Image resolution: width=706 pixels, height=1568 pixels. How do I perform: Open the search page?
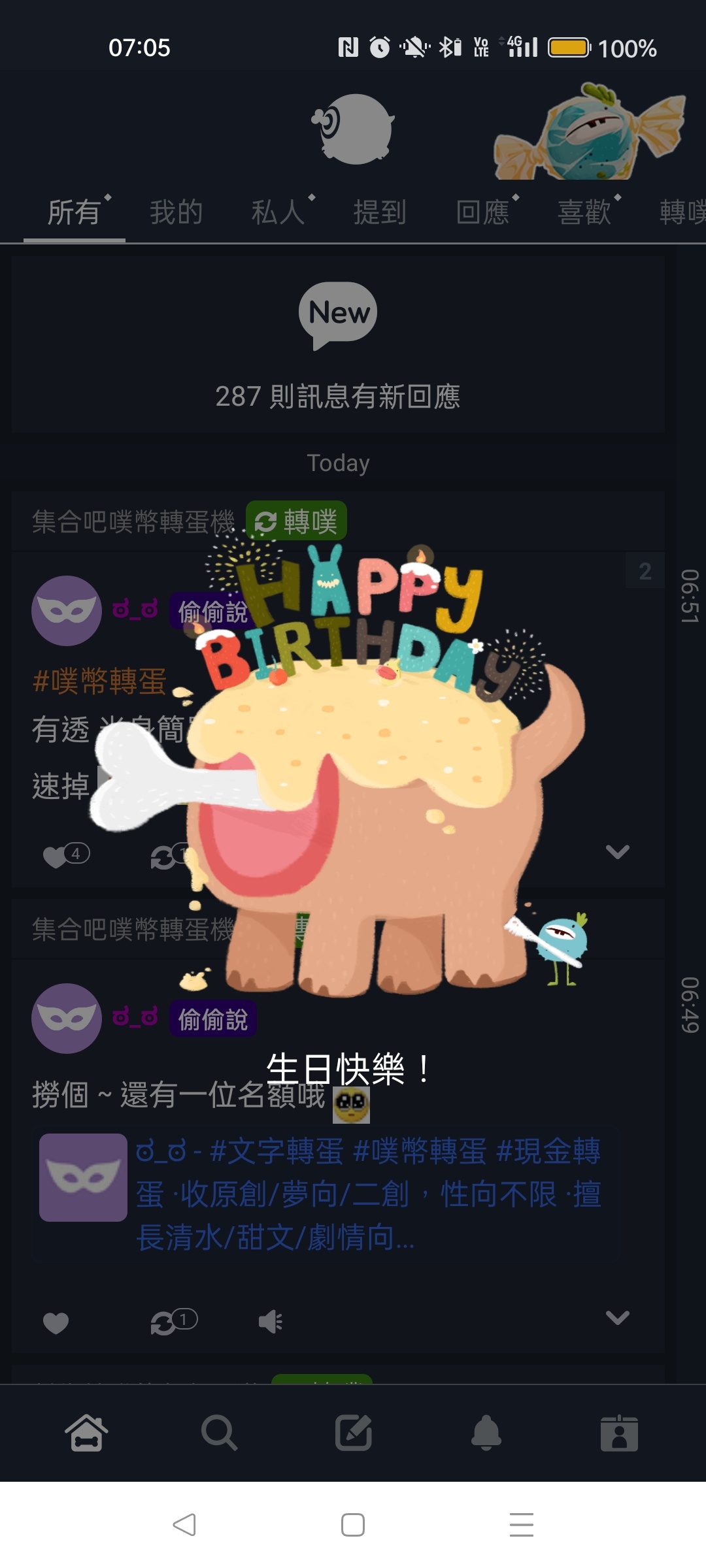click(219, 1433)
